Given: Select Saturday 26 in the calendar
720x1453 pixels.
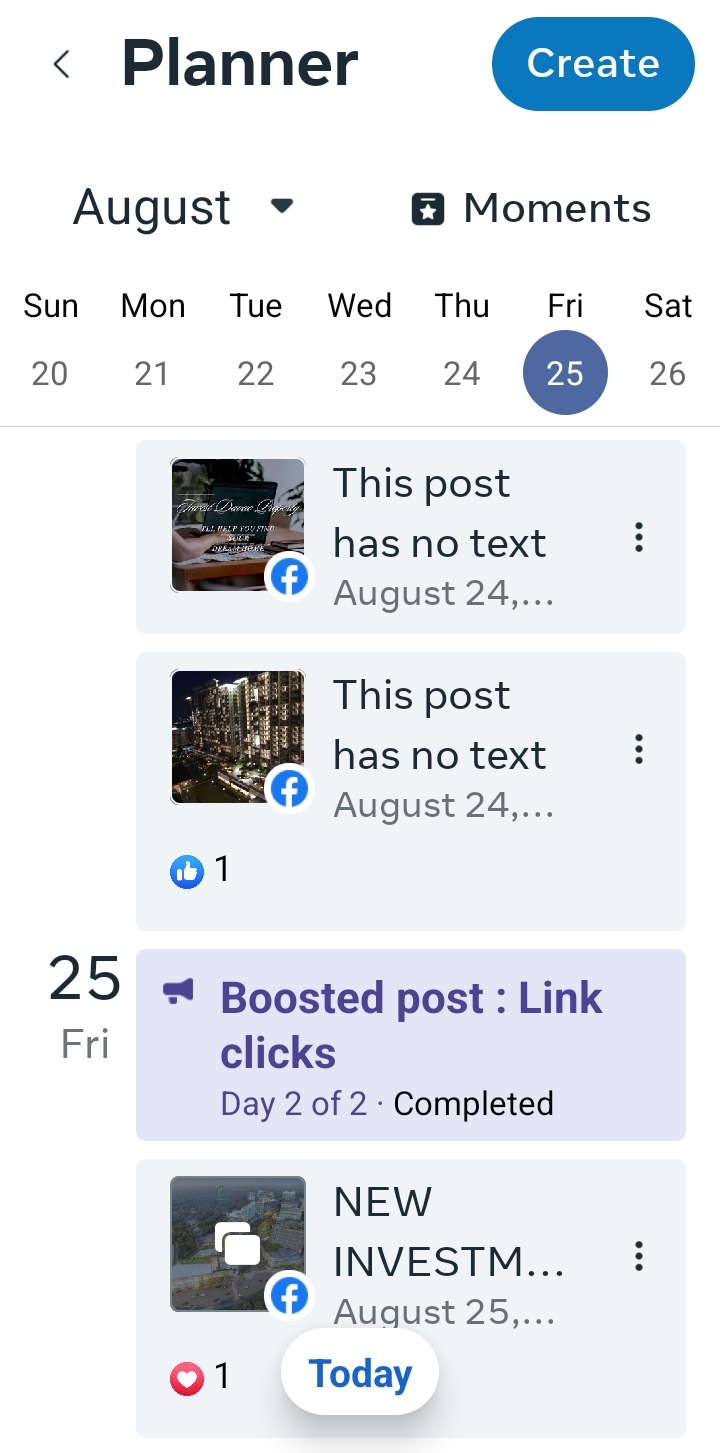Looking at the screenshot, I should coord(667,373).
